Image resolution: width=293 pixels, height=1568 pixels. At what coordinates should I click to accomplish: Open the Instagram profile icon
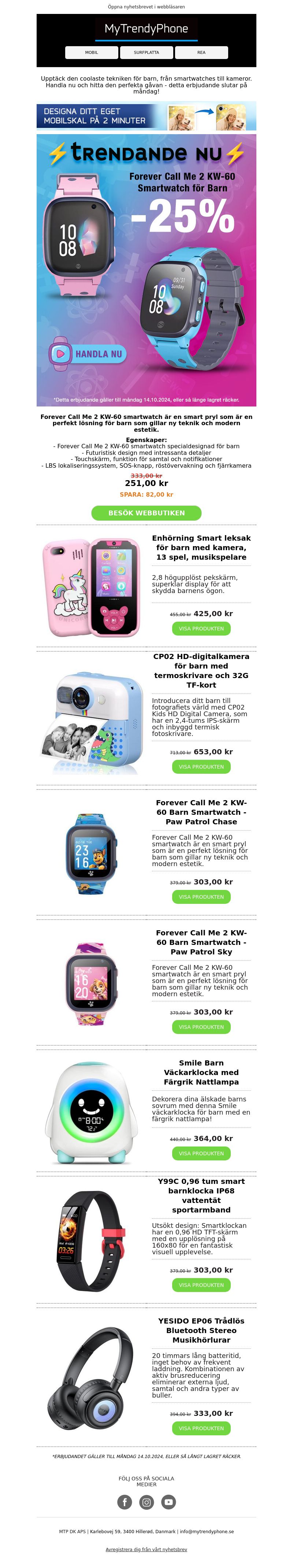pos(146,1502)
